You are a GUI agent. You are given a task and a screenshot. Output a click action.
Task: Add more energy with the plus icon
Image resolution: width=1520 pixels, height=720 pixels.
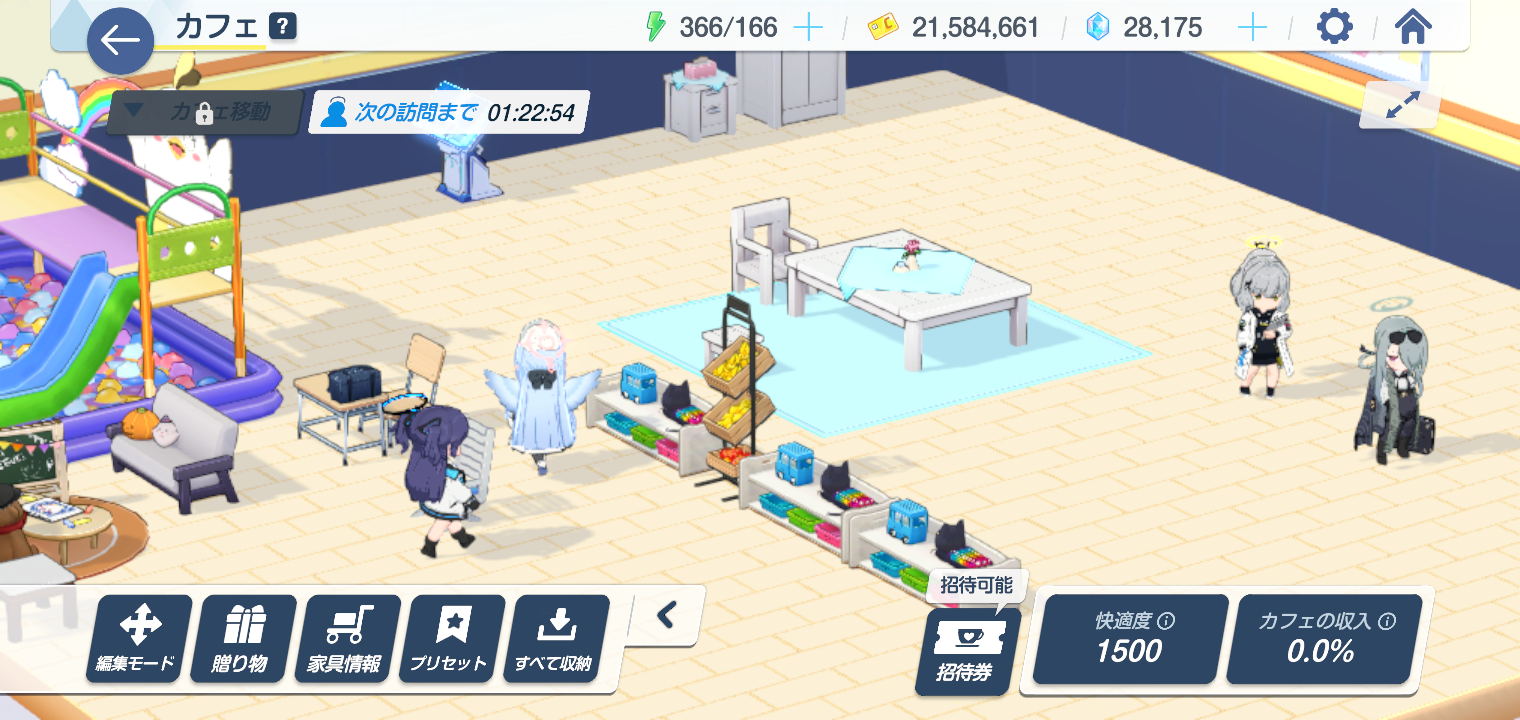point(808,27)
